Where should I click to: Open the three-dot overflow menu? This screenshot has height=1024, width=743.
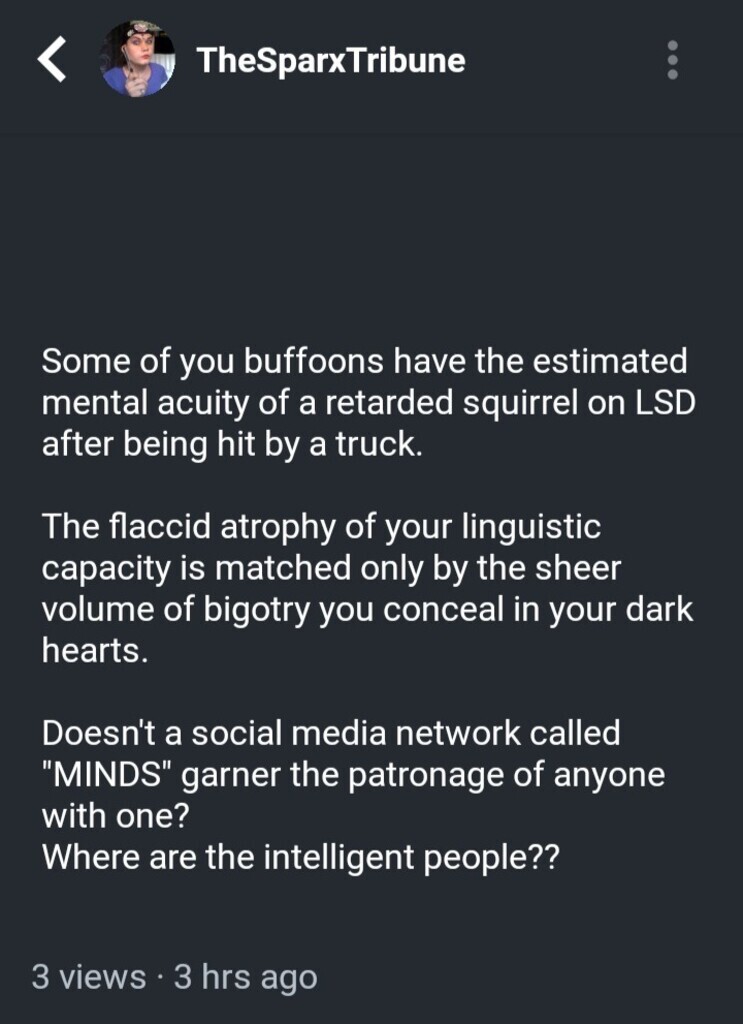click(x=673, y=60)
